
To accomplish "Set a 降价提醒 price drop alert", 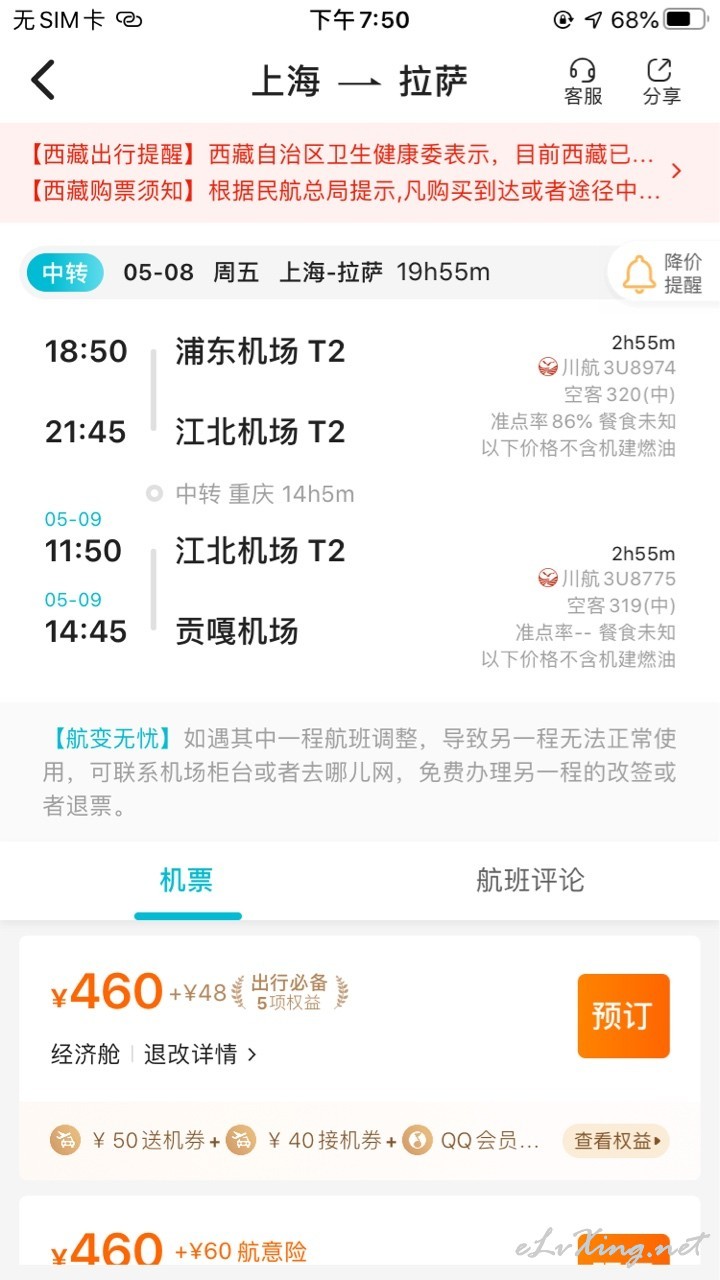I will tap(663, 273).
